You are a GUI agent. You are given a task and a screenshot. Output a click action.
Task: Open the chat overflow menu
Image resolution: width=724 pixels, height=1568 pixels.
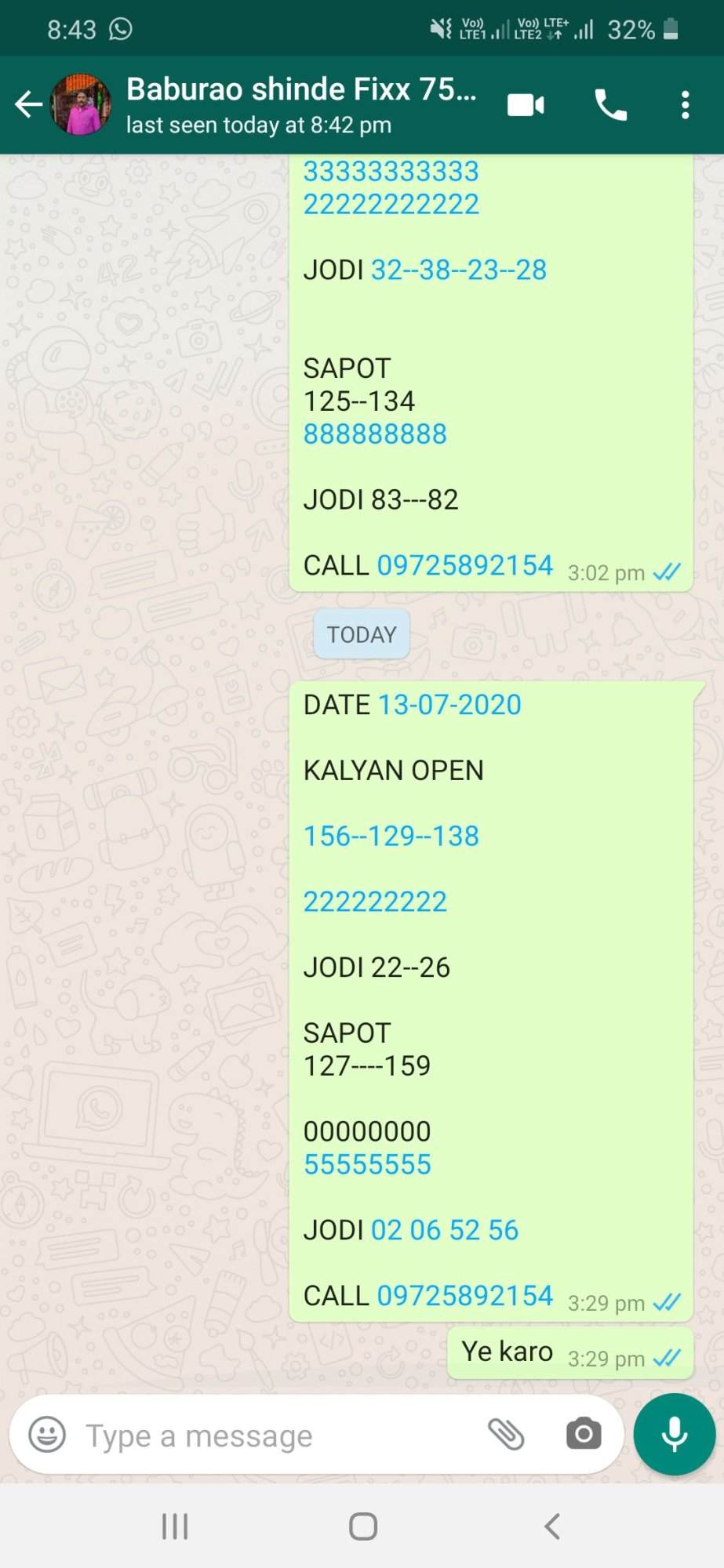click(685, 105)
